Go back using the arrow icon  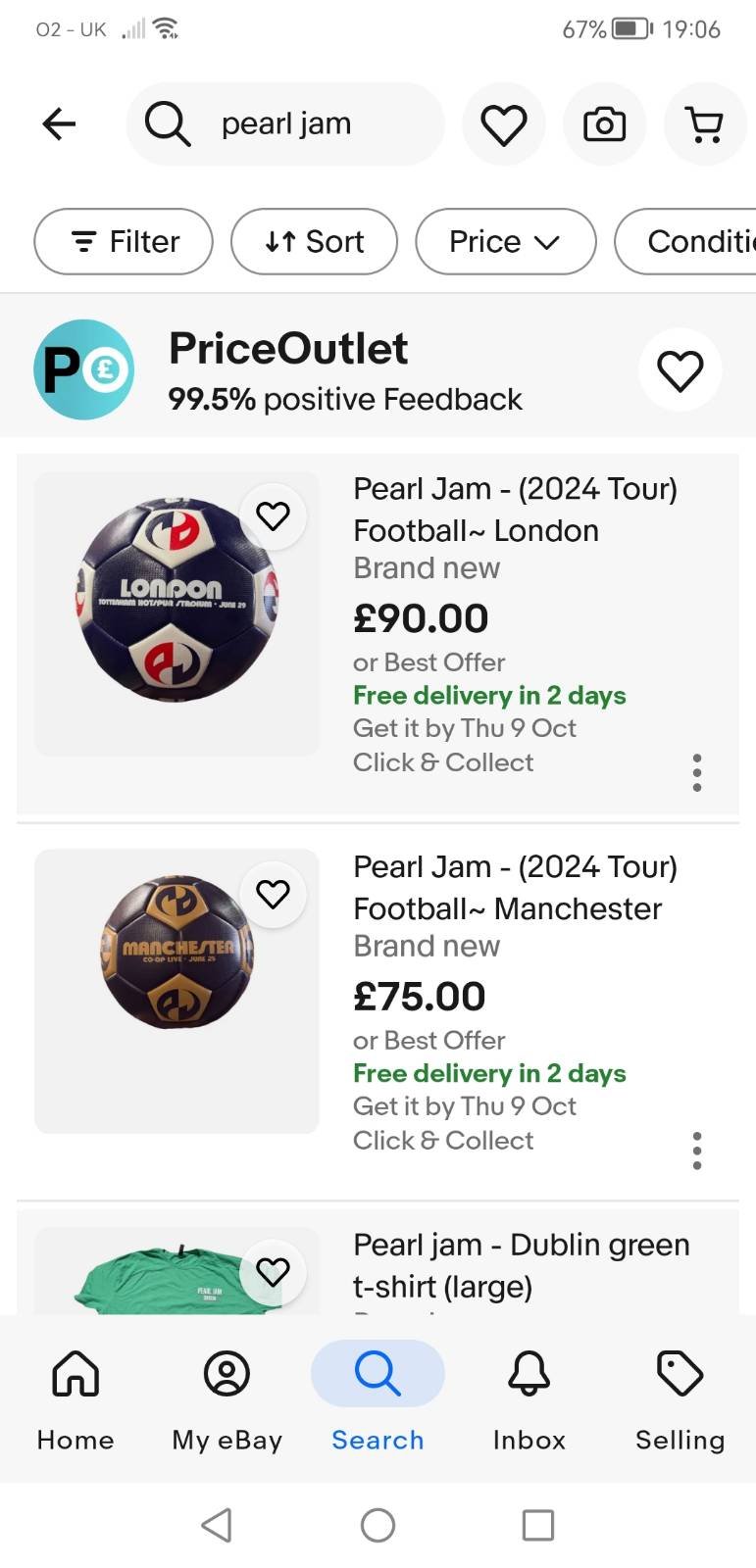60,123
